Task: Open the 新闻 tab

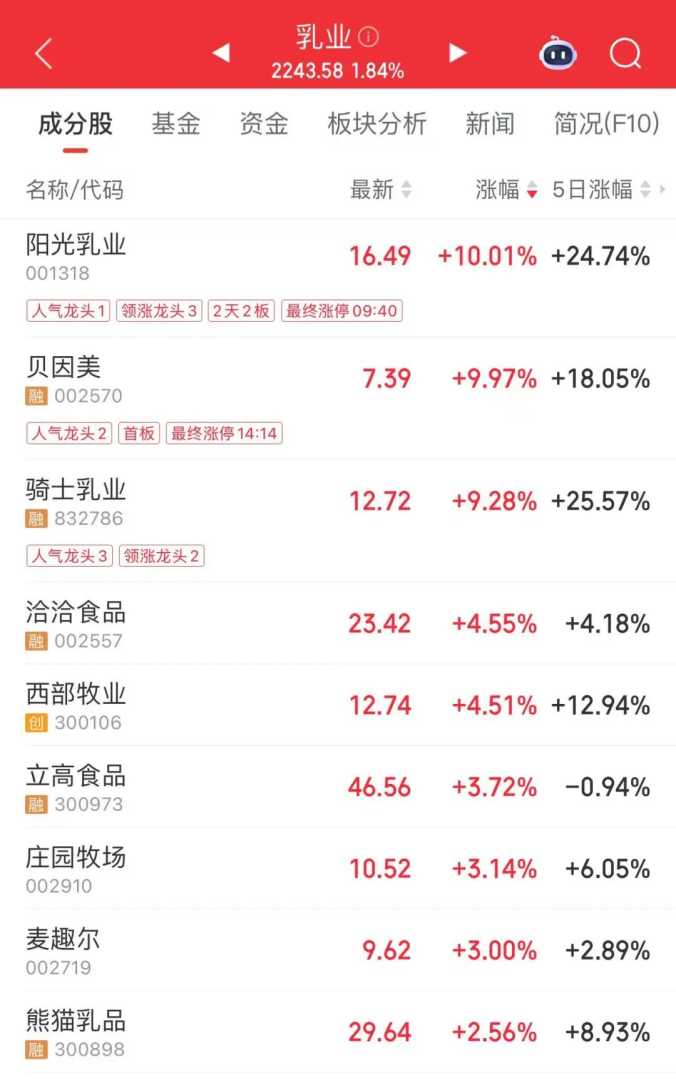Action: tap(490, 124)
